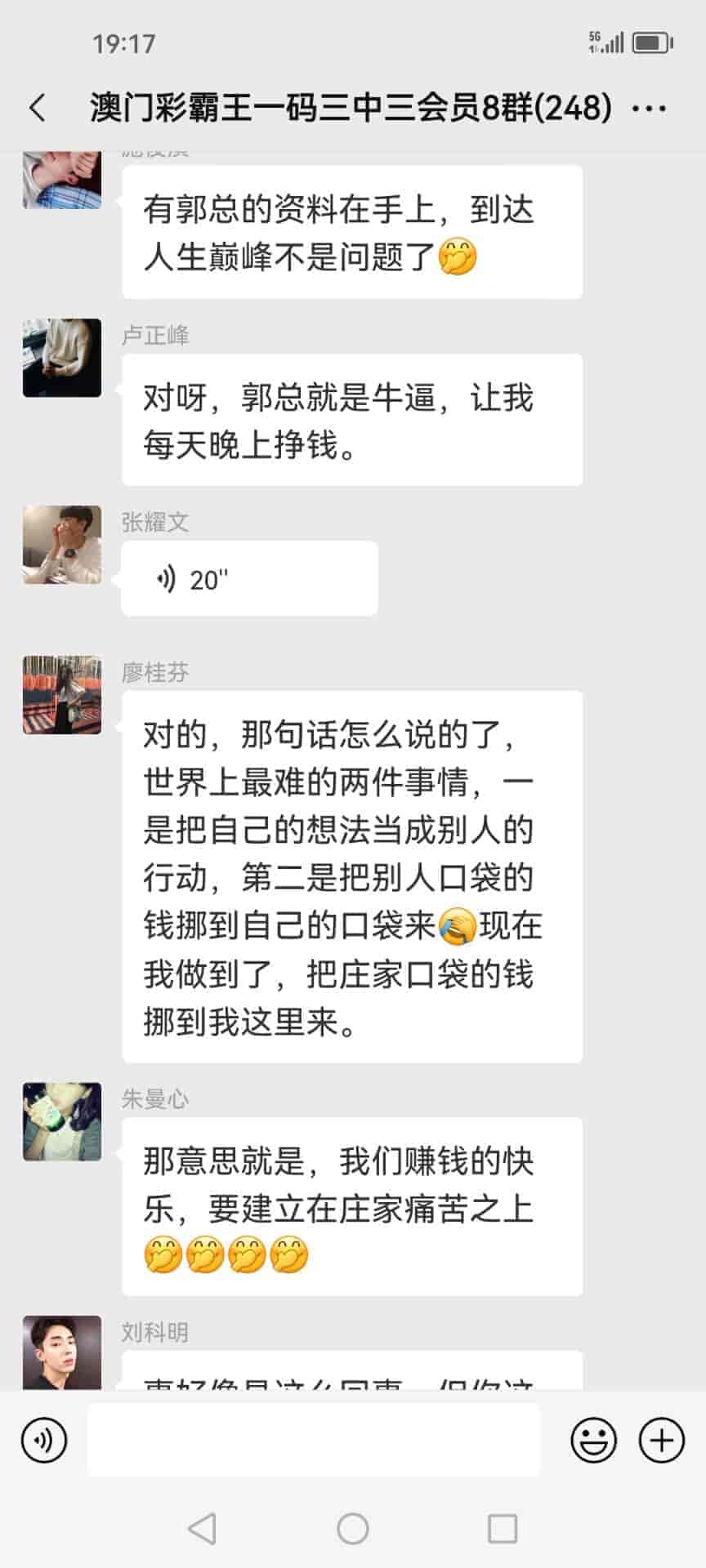
Task: Tap the system back button
Action: (202, 1529)
